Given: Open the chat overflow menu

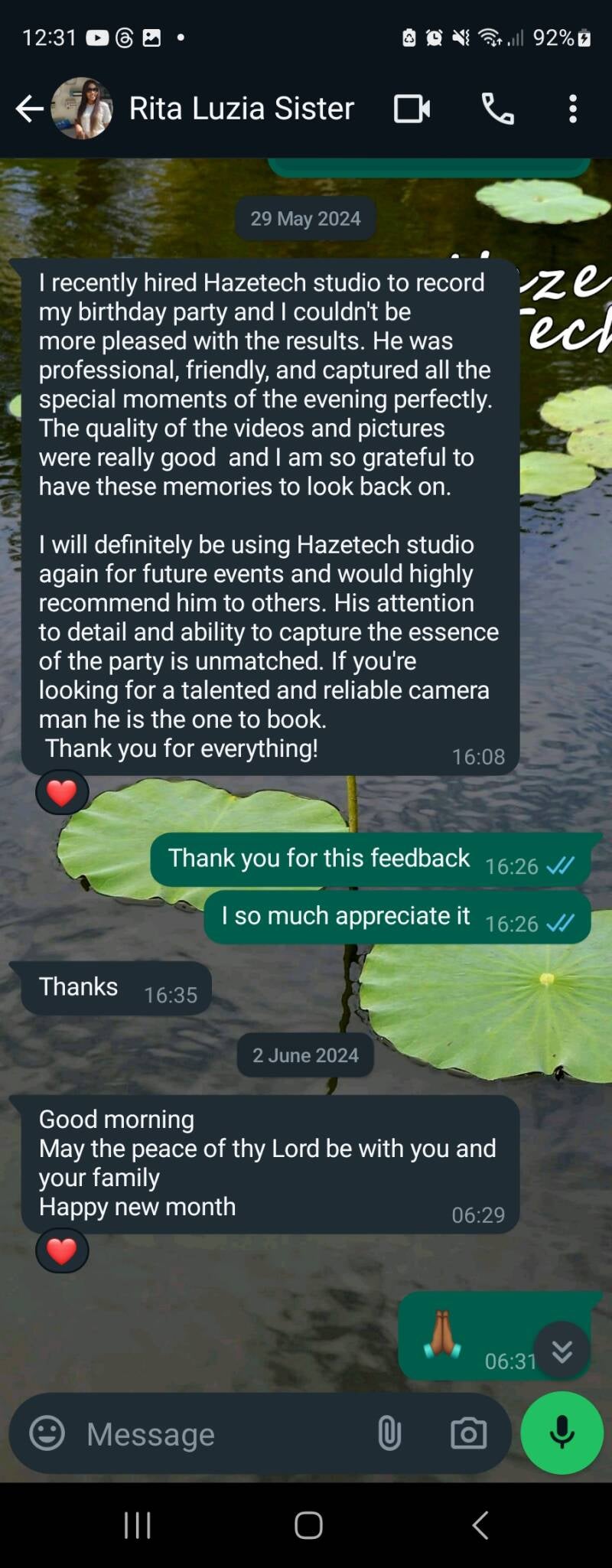Looking at the screenshot, I should (573, 109).
